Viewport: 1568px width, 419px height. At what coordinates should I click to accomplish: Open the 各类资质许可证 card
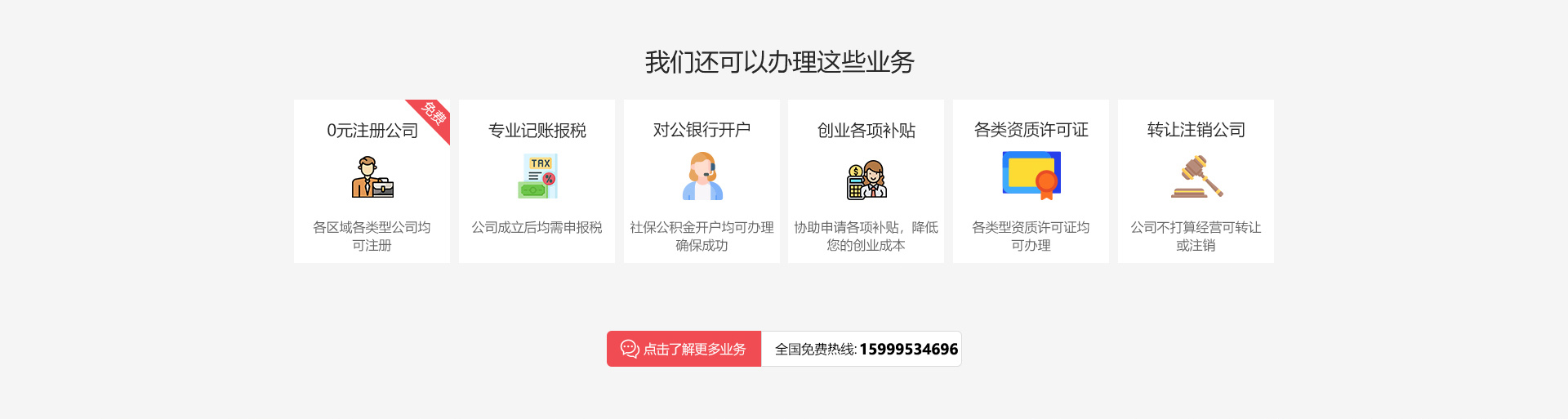(1031, 181)
